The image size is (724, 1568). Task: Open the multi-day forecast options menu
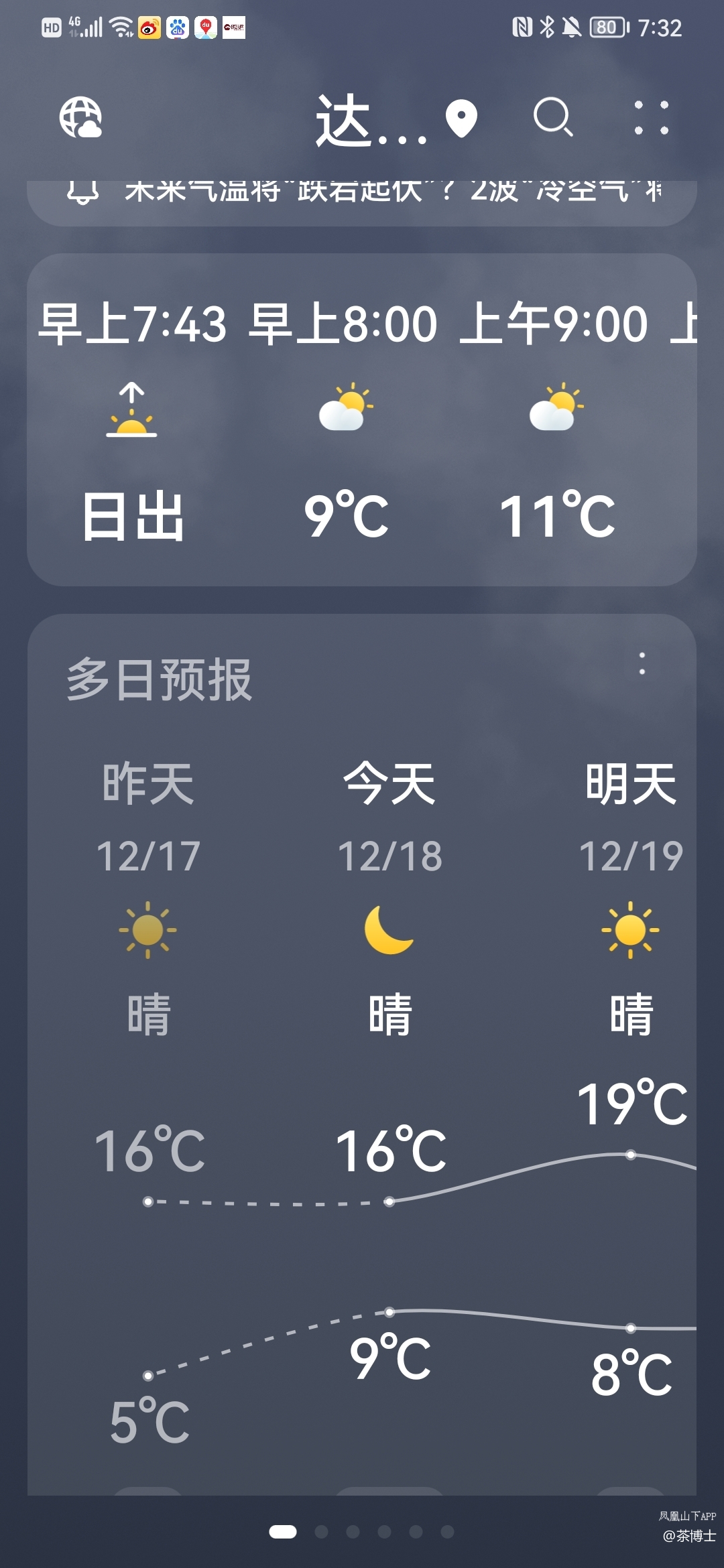point(642,663)
